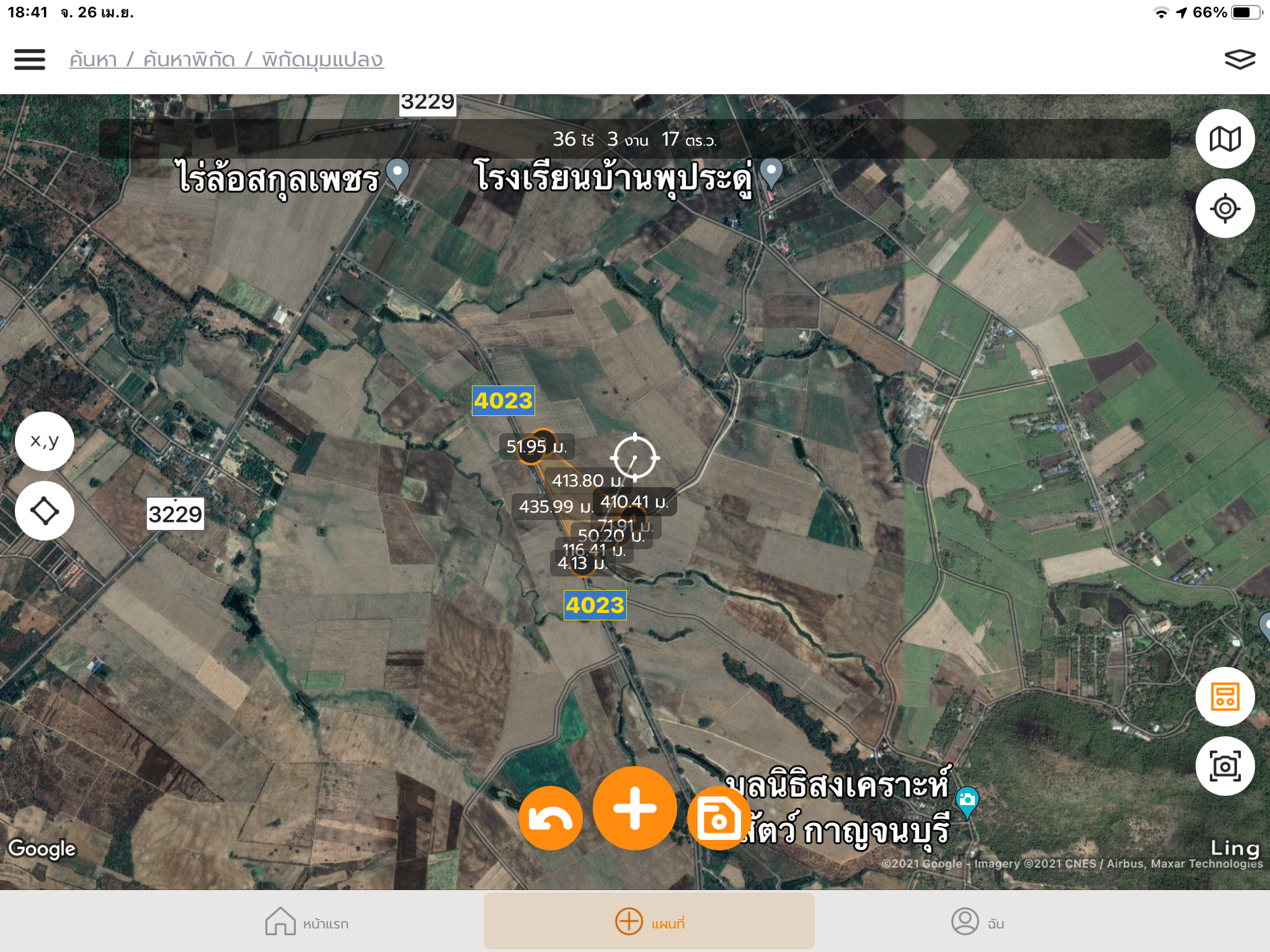
Task: Undo the last plotted point
Action: tap(550, 818)
